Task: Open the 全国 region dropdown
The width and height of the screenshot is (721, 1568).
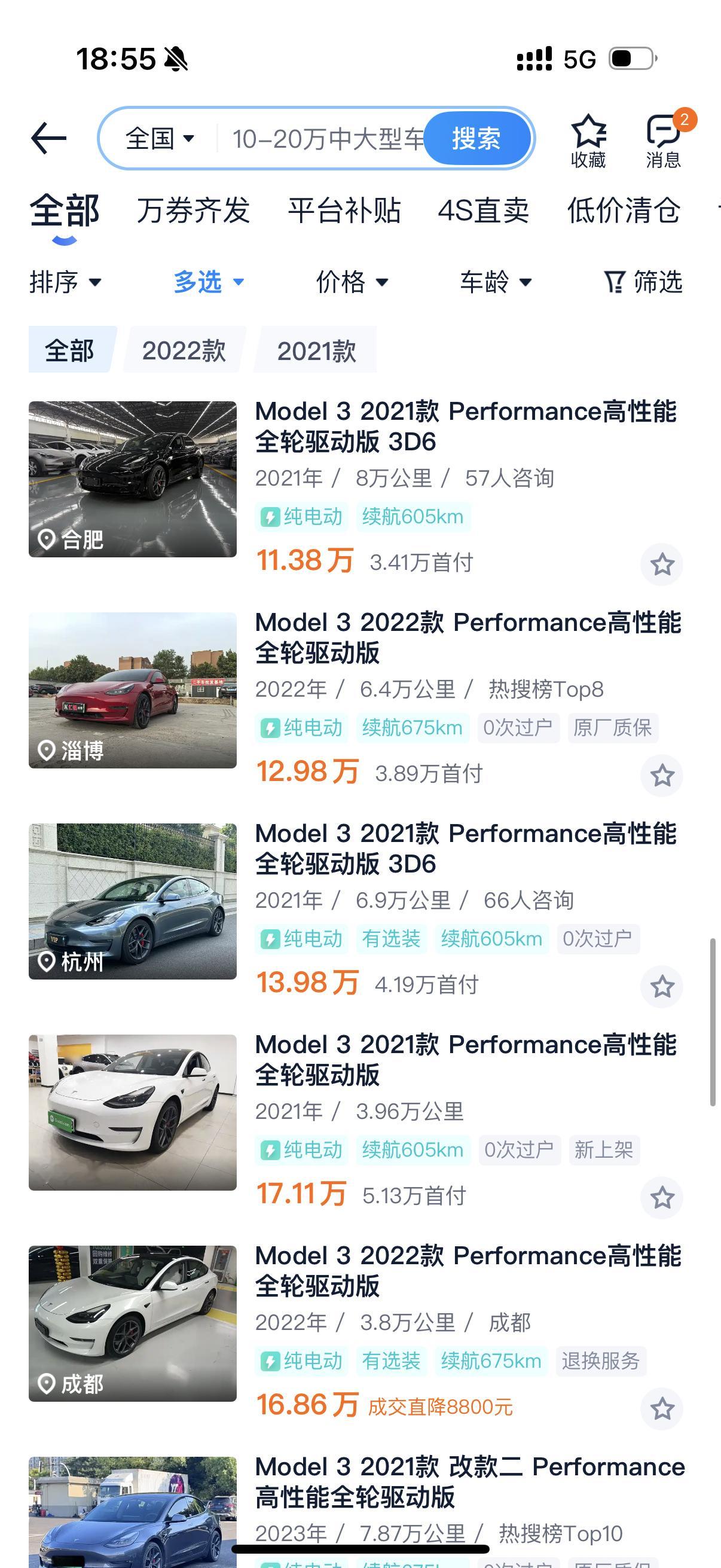Action: point(160,139)
